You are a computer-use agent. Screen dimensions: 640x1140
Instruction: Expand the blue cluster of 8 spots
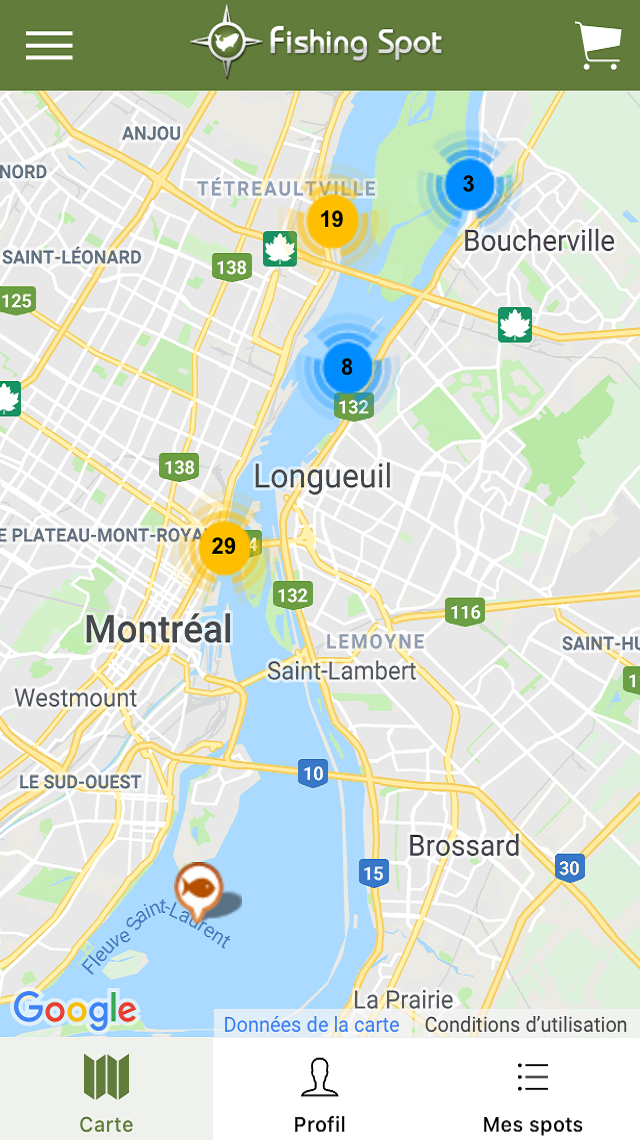coord(347,367)
